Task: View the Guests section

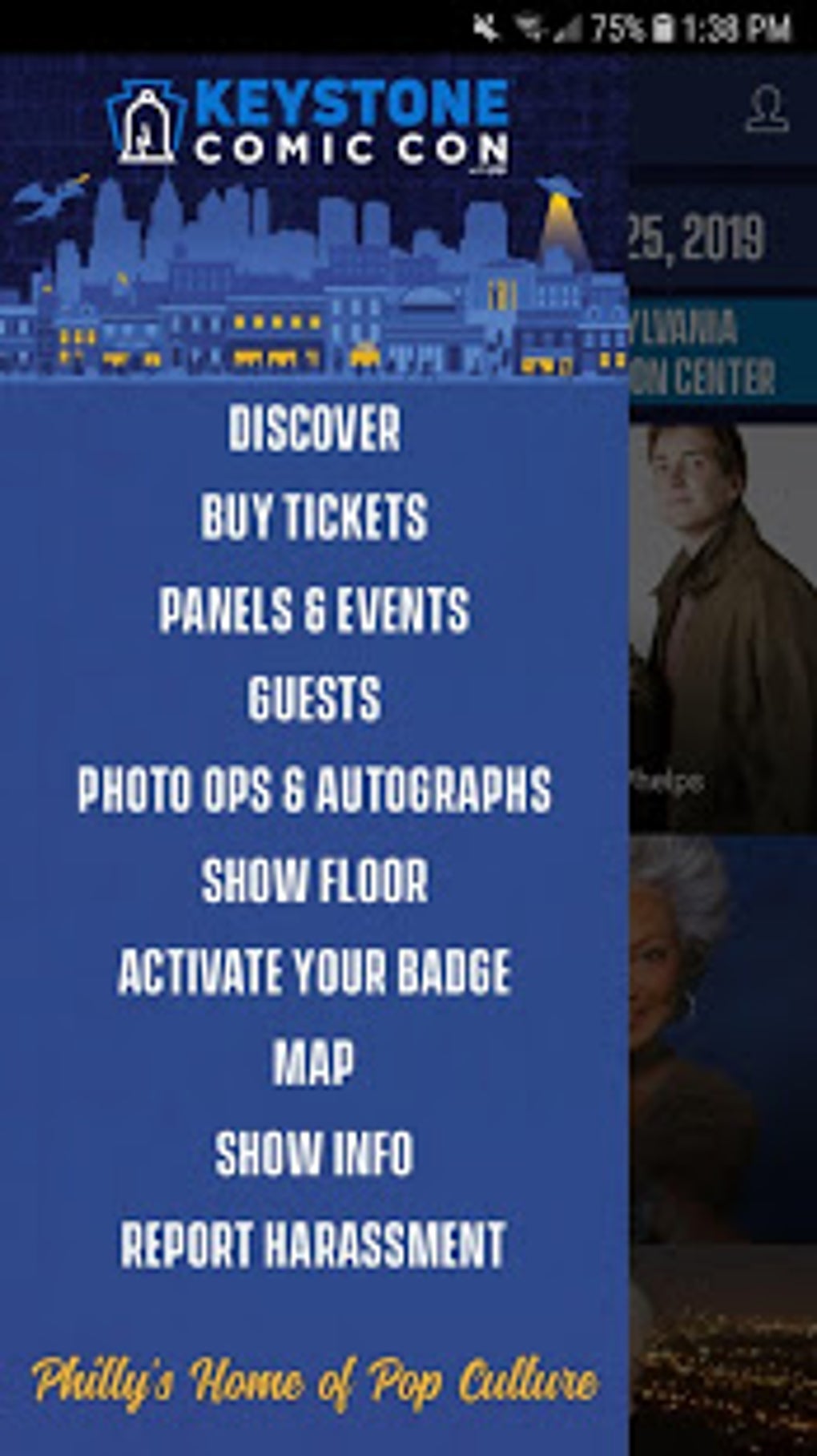Action: (x=315, y=700)
